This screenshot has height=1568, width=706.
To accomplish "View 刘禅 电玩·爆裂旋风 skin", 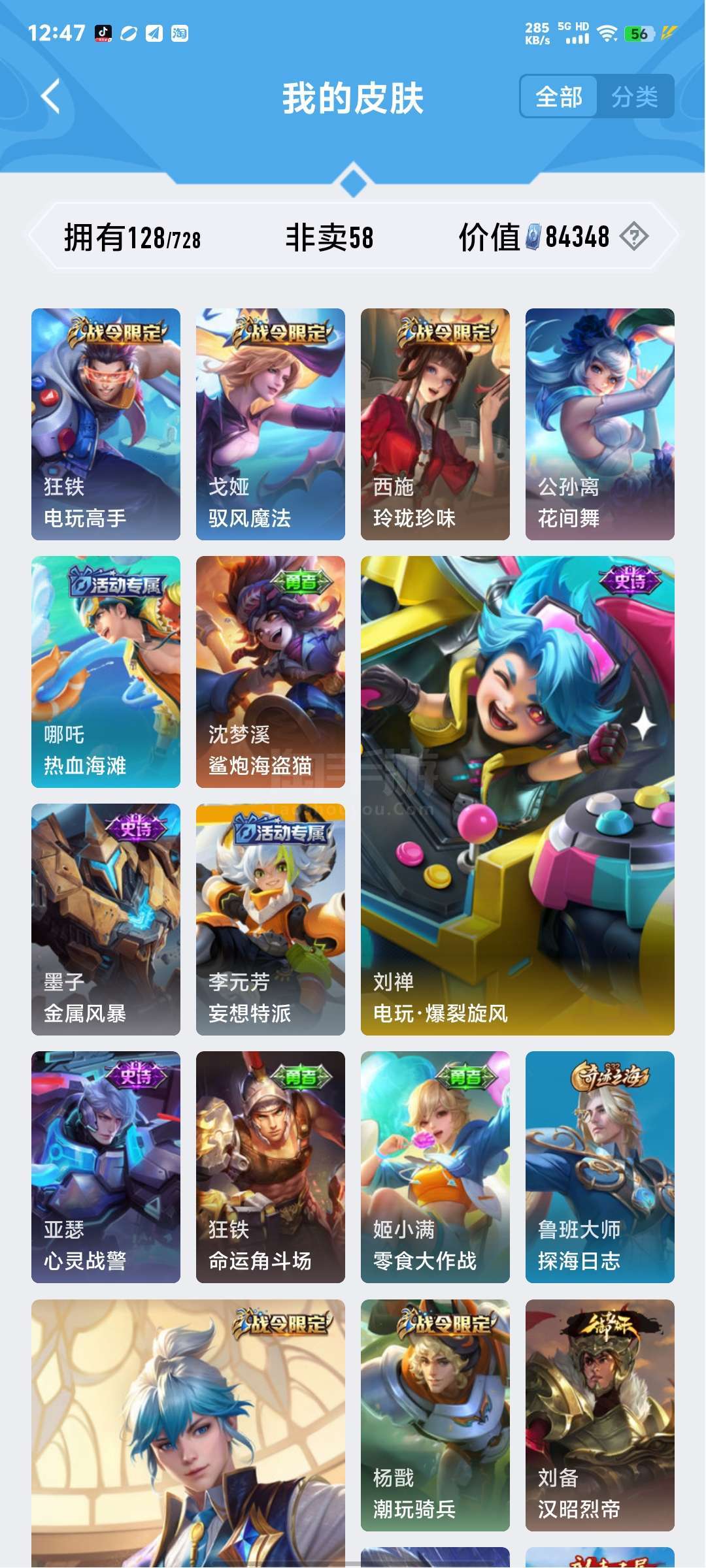I will tap(518, 796).
